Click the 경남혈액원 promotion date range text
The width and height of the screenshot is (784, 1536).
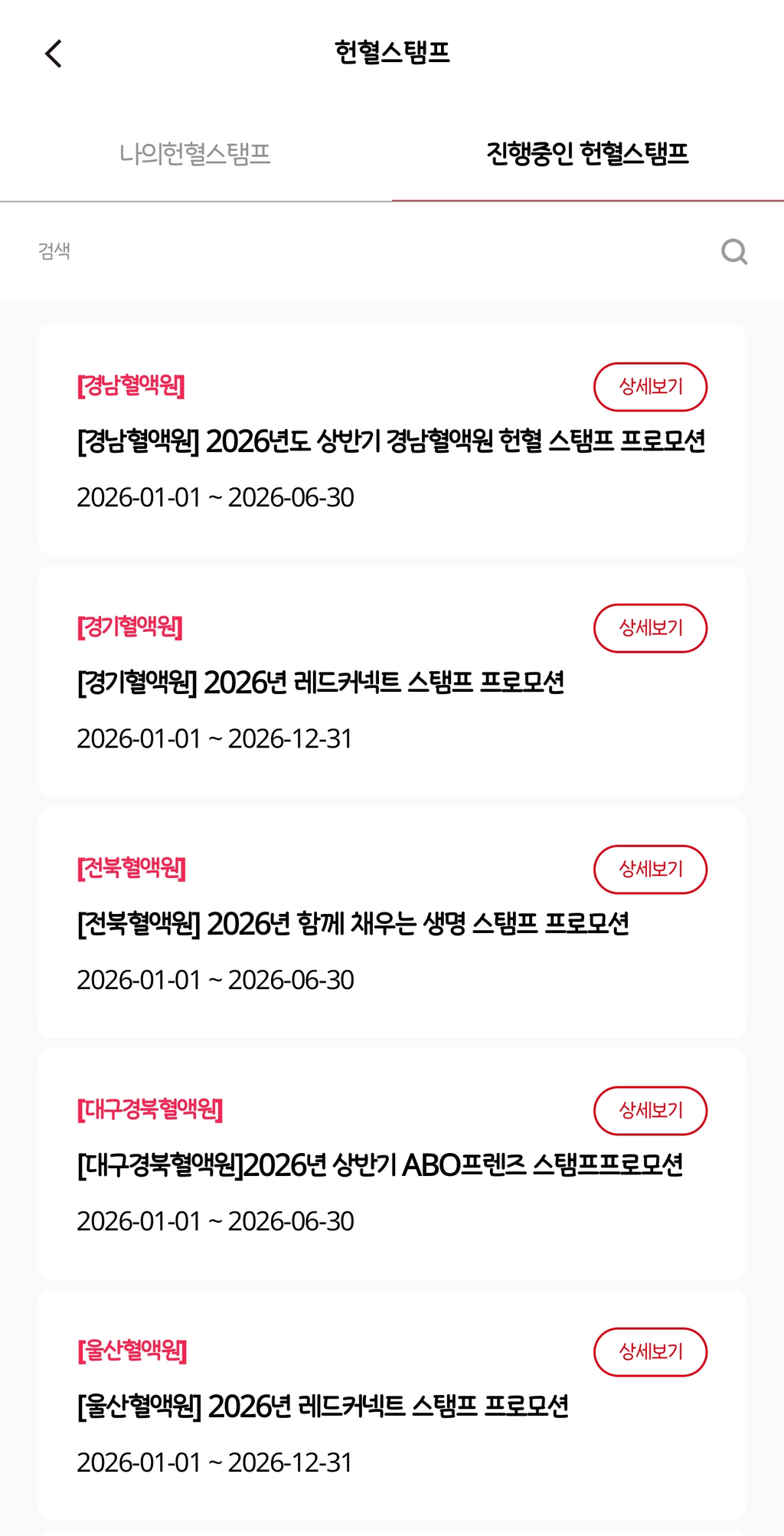click(214, 496)
